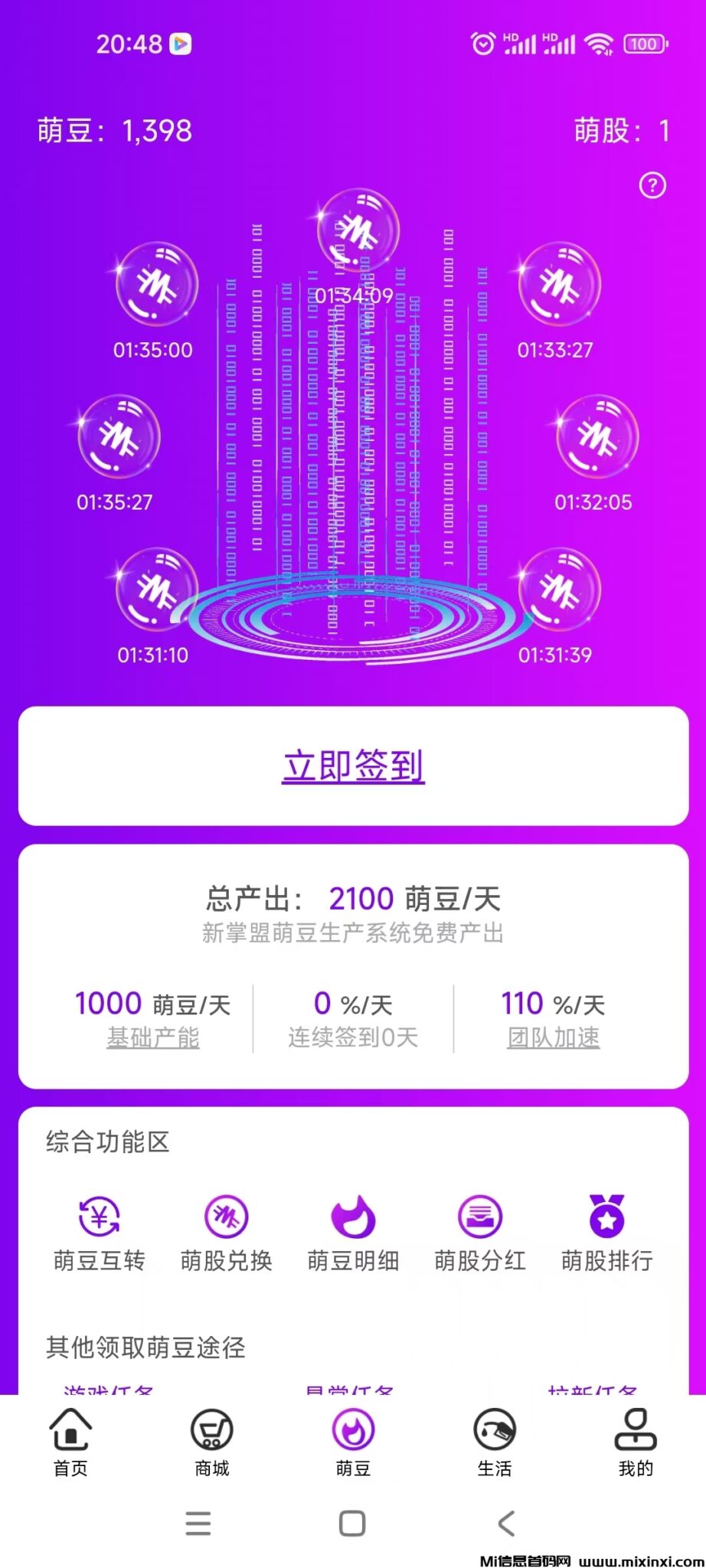The width and height of the screenshot is (706, 1568).
Task: Switch to the 商城 tab
Action: tap(212, 1442)
